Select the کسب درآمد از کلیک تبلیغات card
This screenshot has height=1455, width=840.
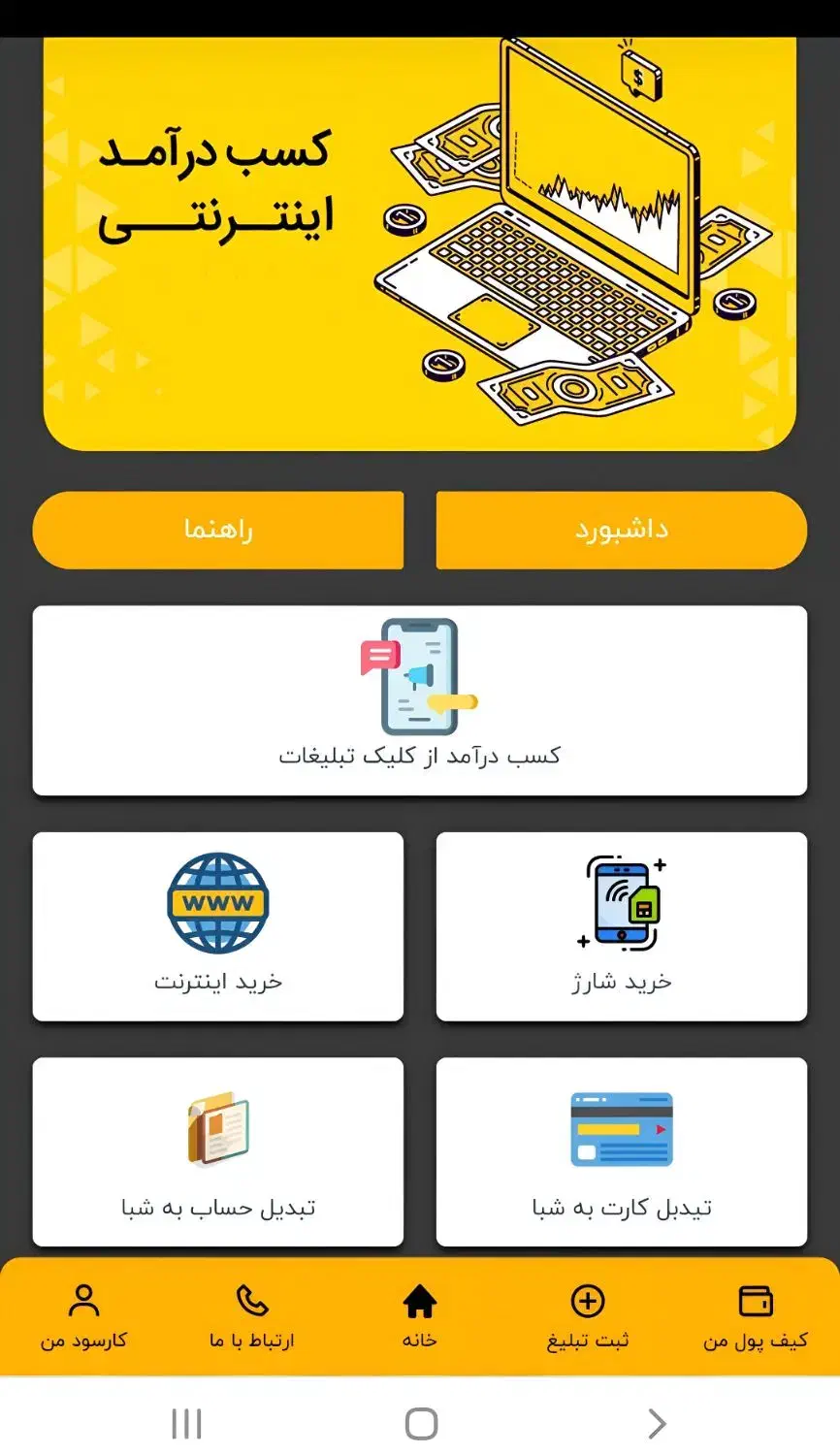coord(419,700)
